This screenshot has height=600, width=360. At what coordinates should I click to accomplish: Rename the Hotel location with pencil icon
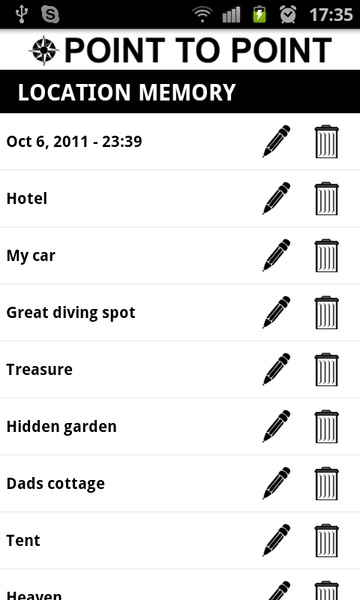tap(276, 198)
